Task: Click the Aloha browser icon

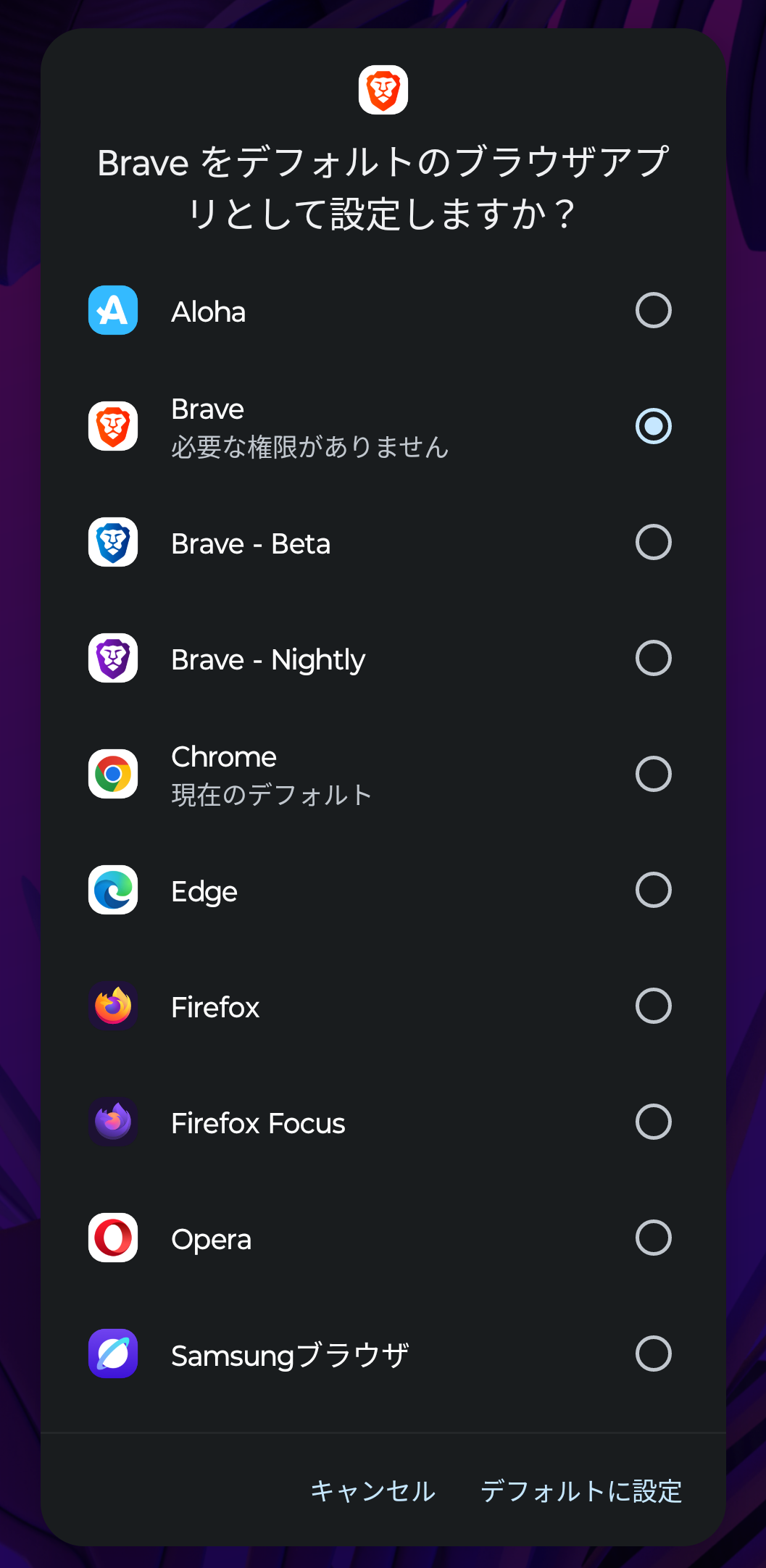Action: point(112,311)
